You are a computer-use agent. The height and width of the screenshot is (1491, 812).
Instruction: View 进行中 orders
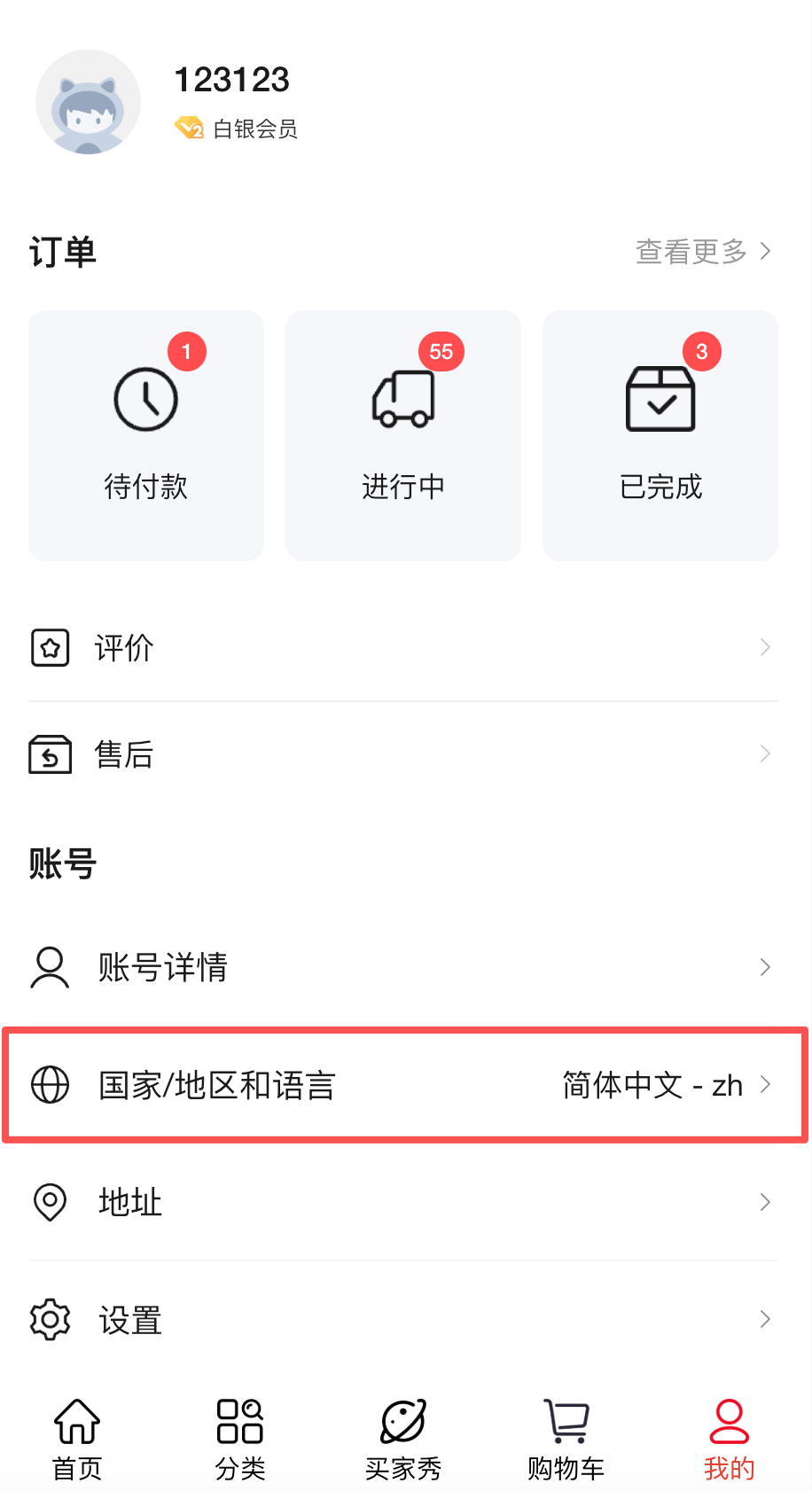(x=403, y=434)
